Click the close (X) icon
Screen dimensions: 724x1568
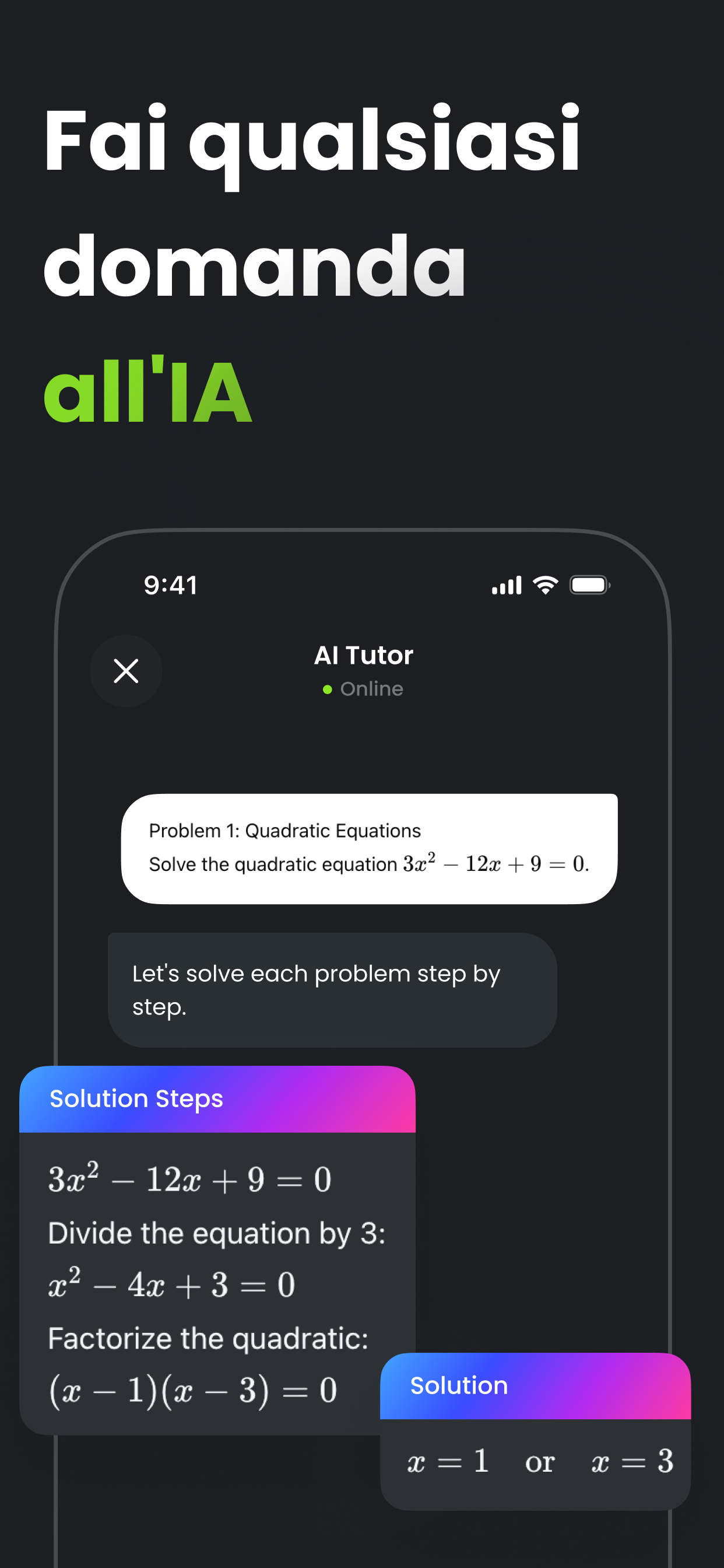(125, 671)
